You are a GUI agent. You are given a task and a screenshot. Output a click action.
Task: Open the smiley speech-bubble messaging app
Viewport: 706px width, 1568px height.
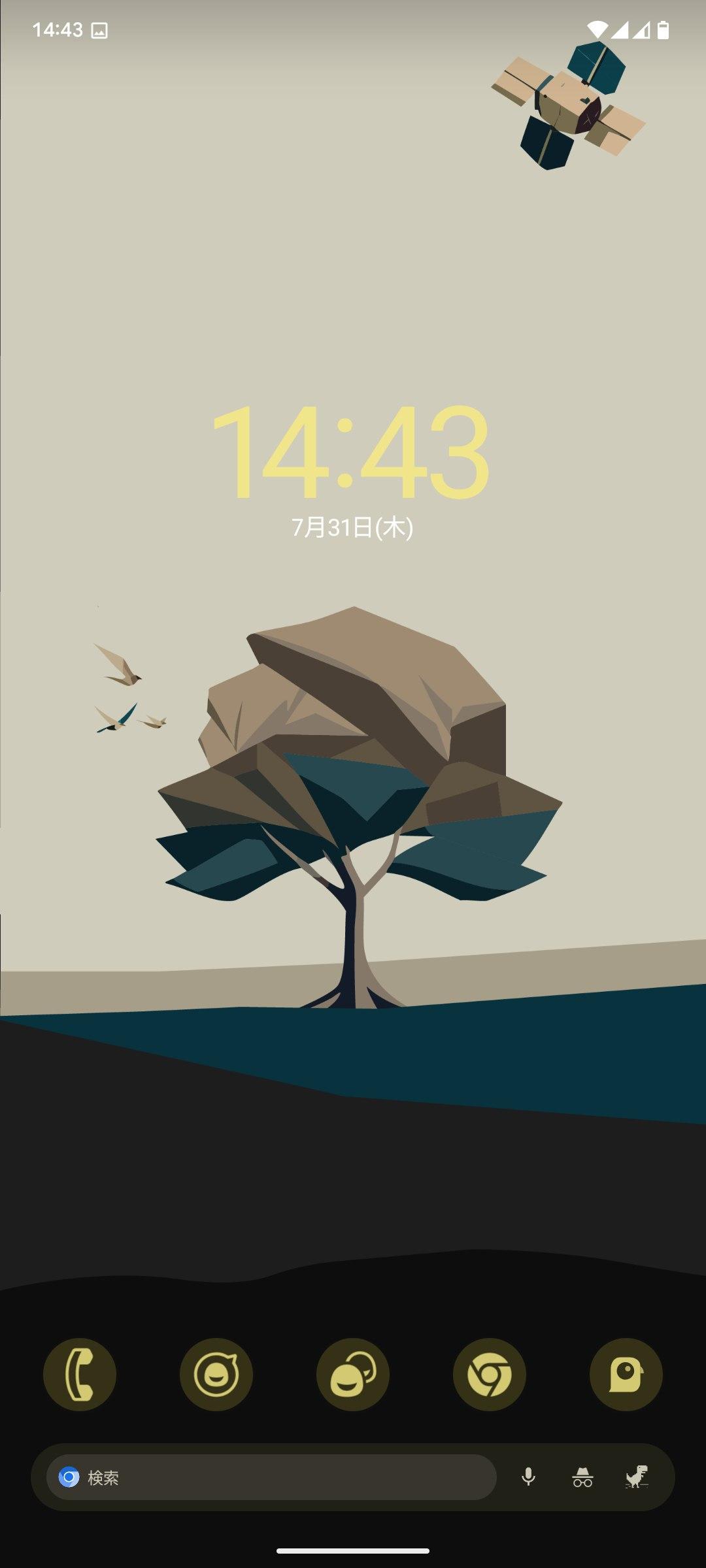point(216,1374)
